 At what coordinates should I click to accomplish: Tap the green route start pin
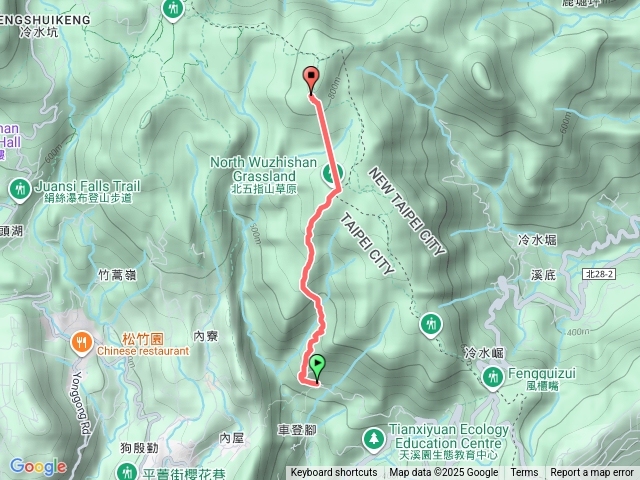[318, 367]
